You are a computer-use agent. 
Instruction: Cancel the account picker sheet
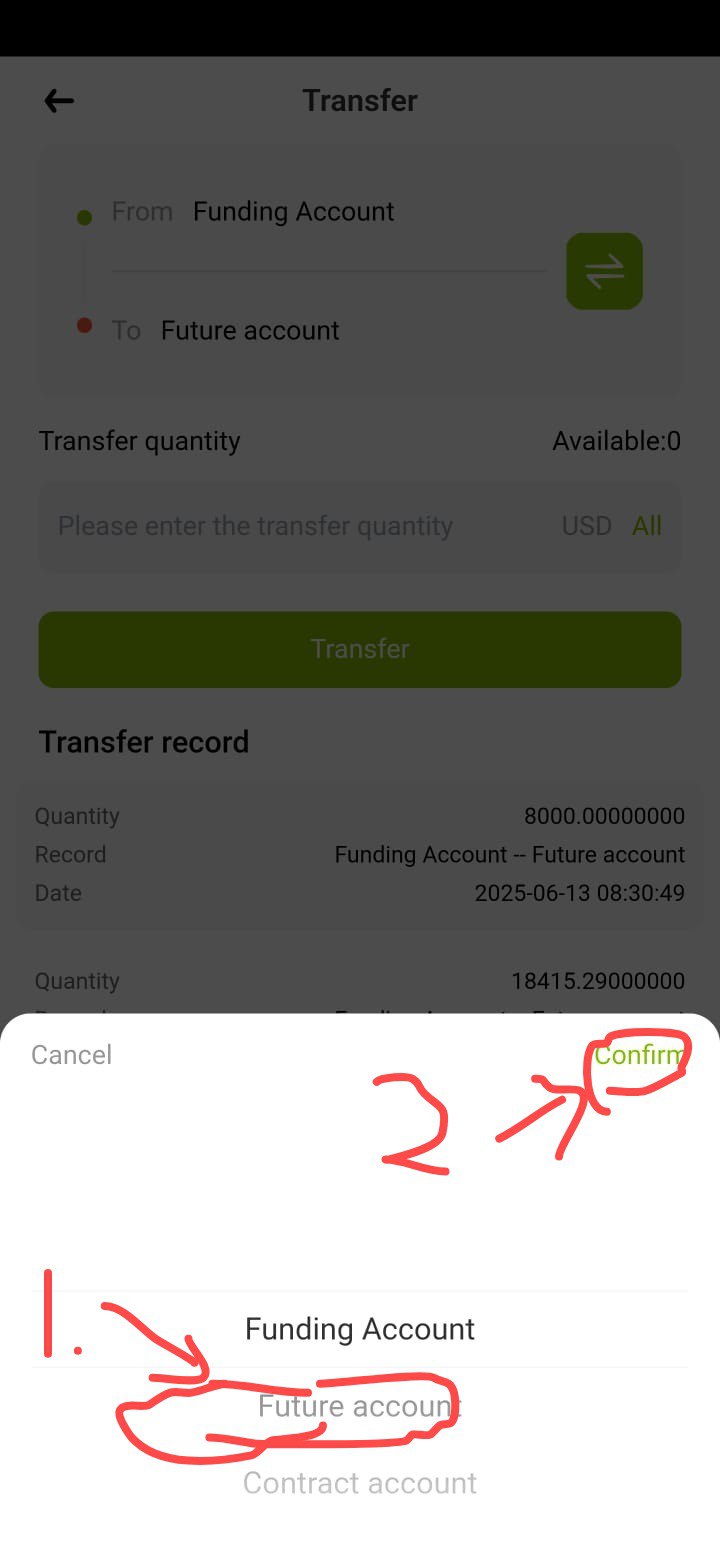click(x=71, y=1055)
